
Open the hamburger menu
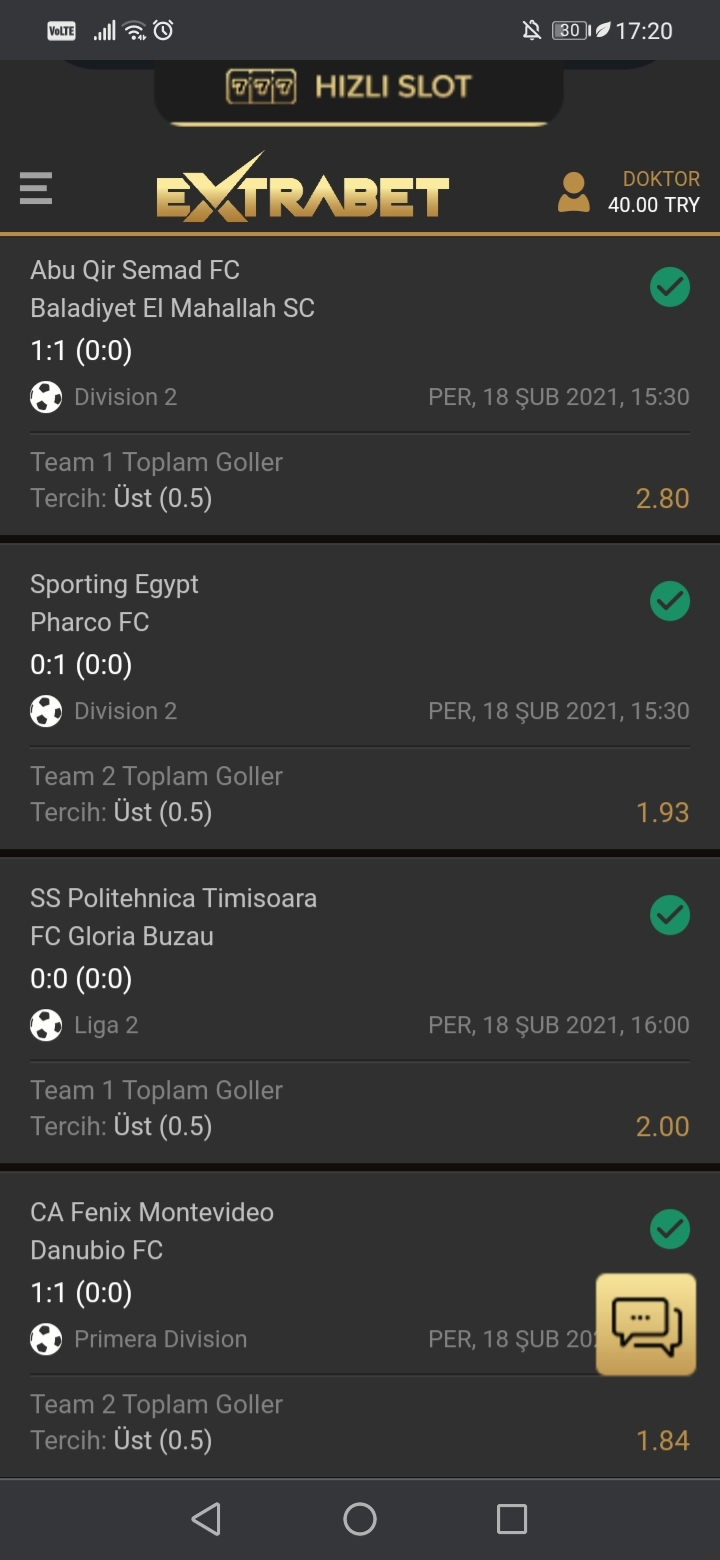36,188
